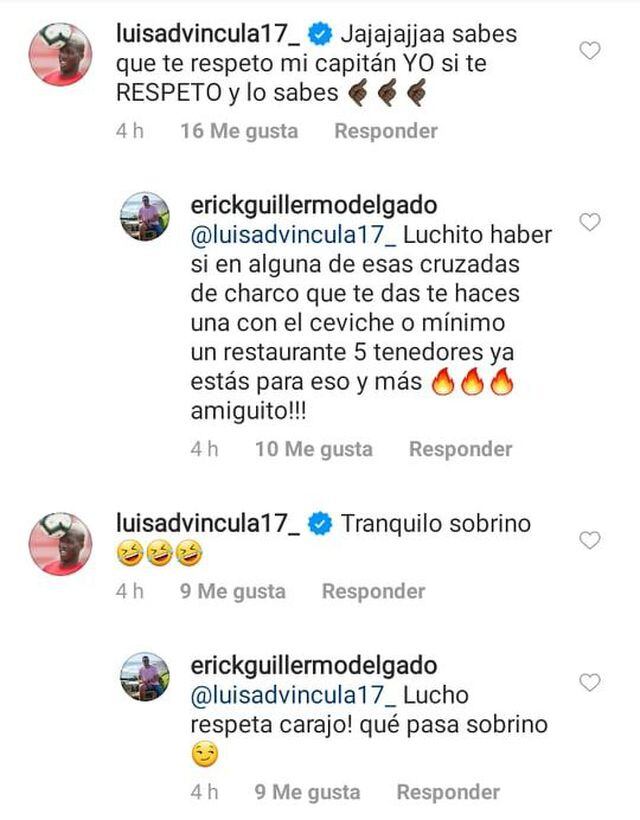This screenshot has height=820, width=640.
Task: Like the 'Luchito haber si en alguna' comment
Action: (591, 222)
